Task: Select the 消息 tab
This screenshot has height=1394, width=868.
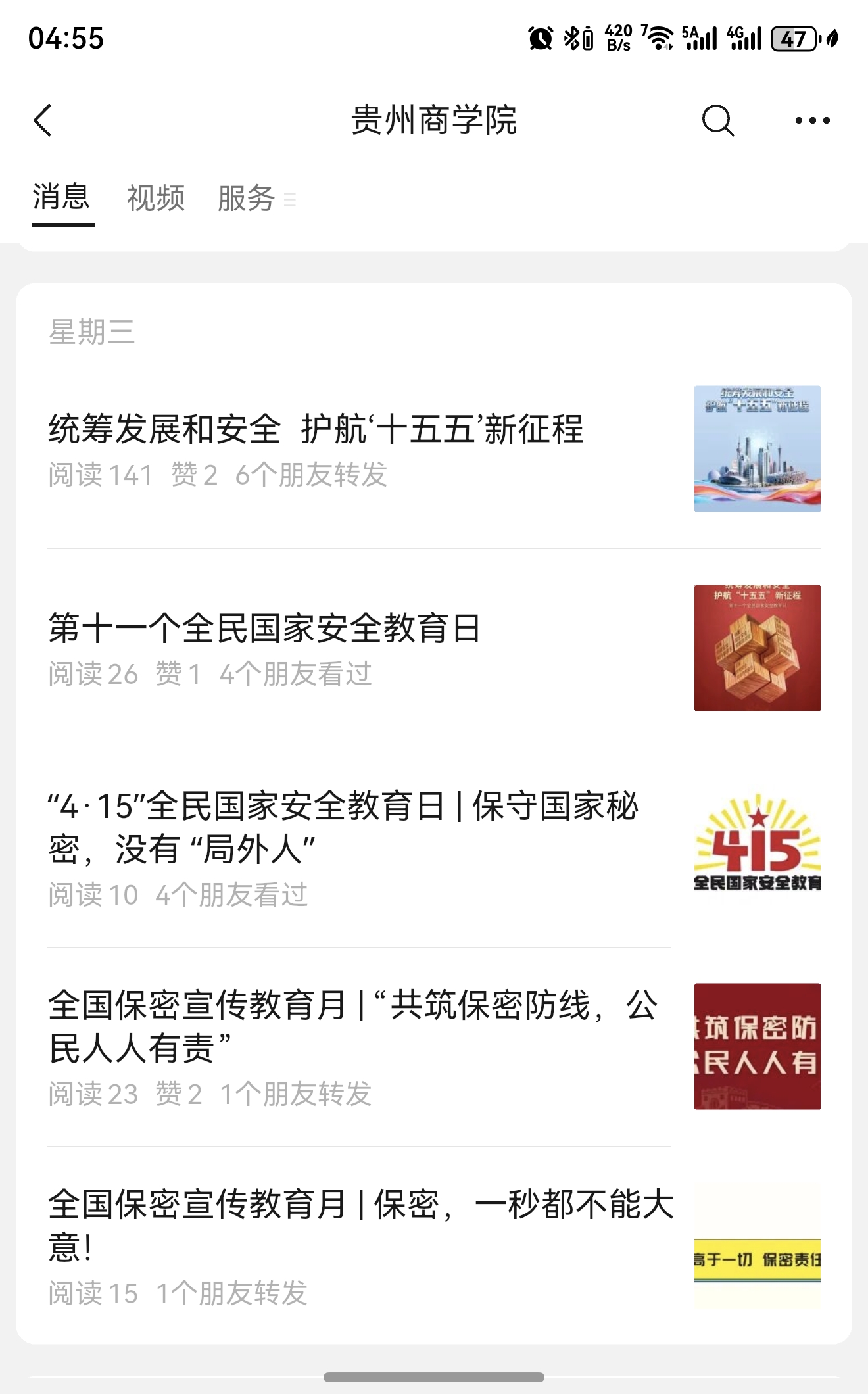Action: click(x=62, y=197)
